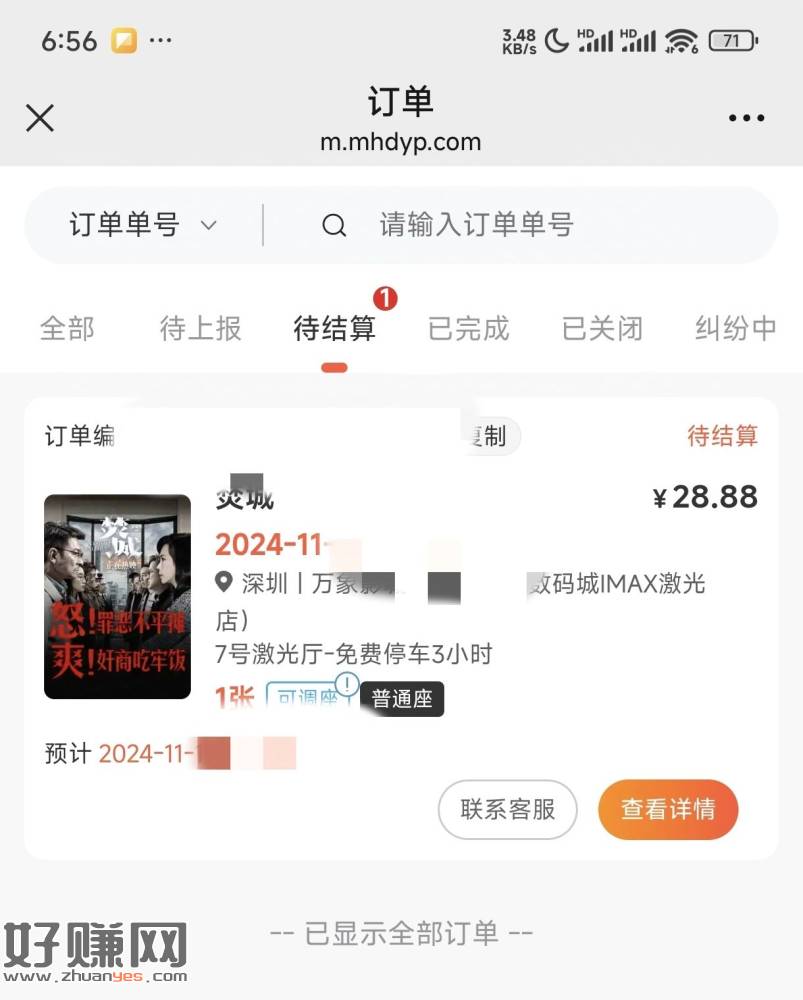Tap the 可调座 info tag

coord(307,697)
